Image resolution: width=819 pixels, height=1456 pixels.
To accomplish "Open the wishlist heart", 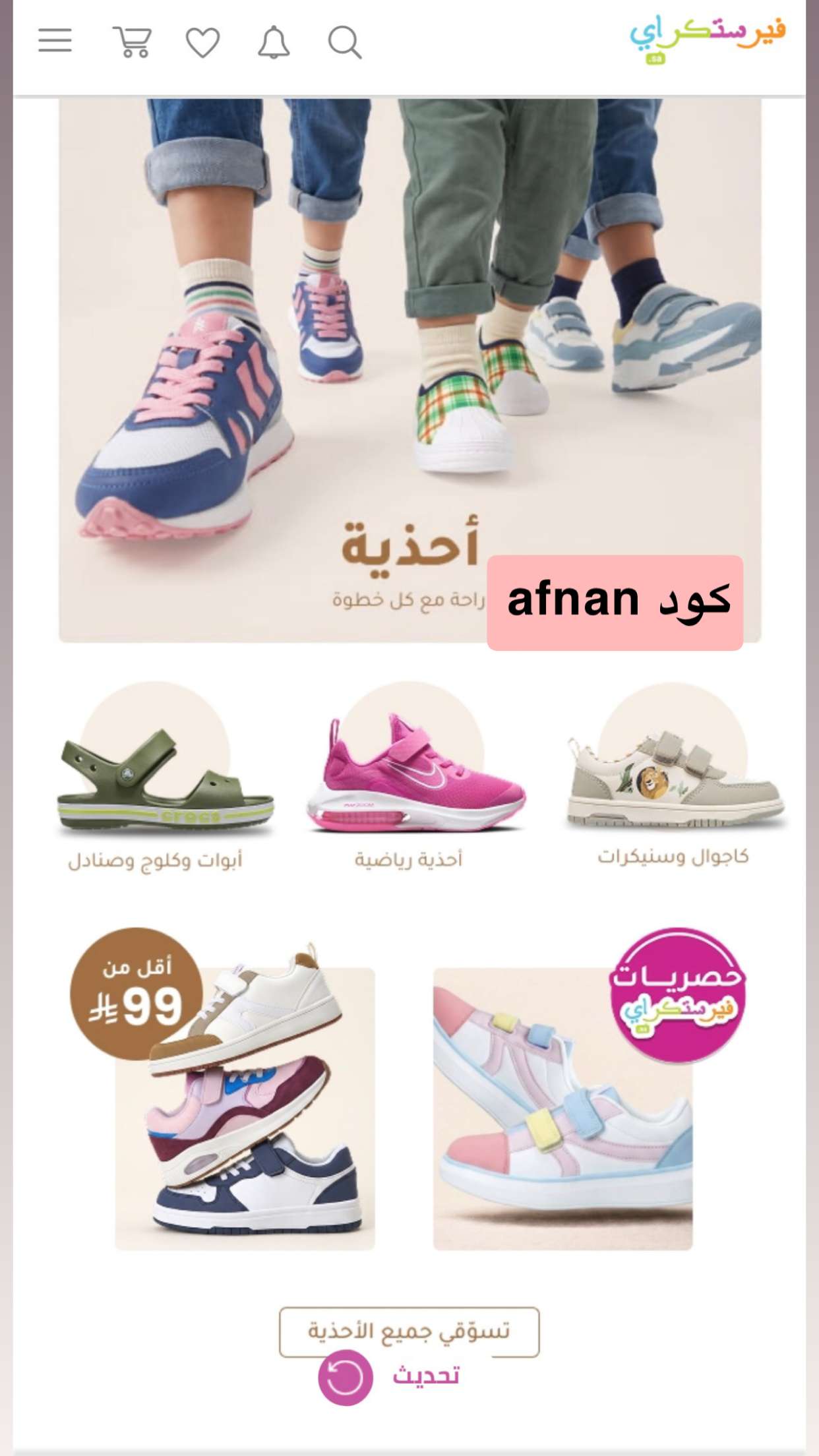I will coord(202,43).
